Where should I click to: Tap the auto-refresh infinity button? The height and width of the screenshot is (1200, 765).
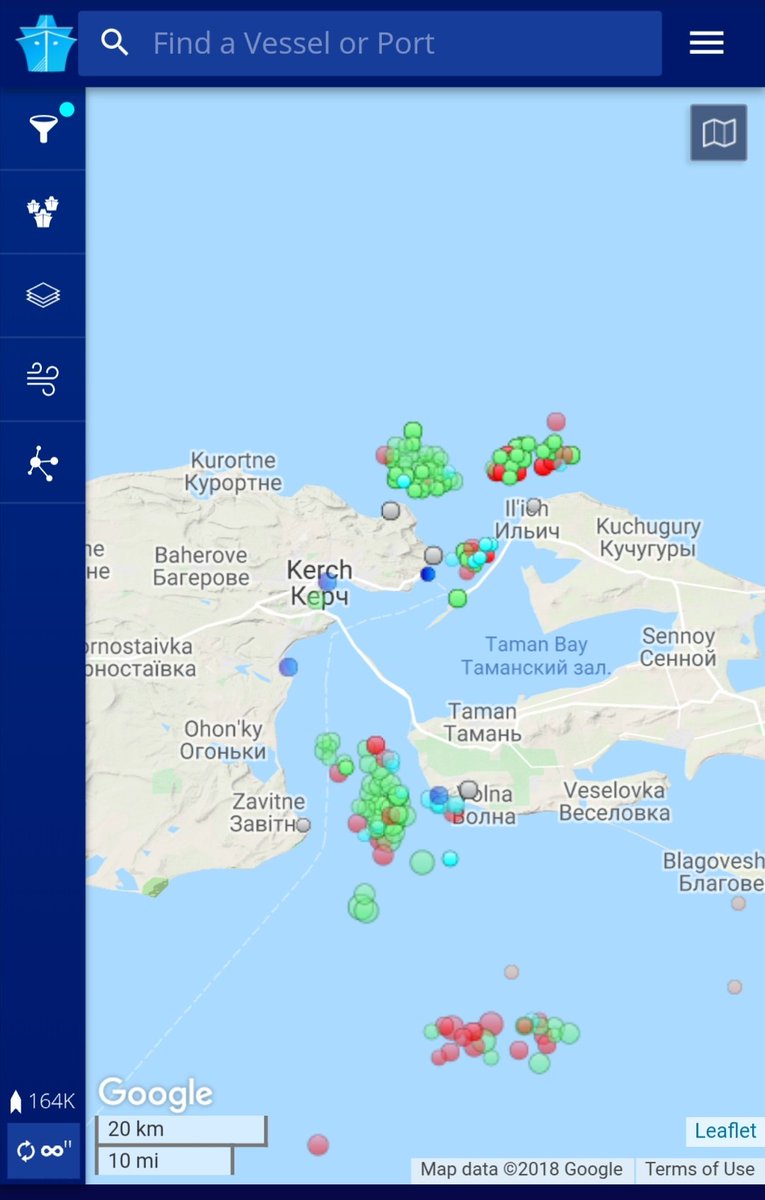click(43, 1151)
